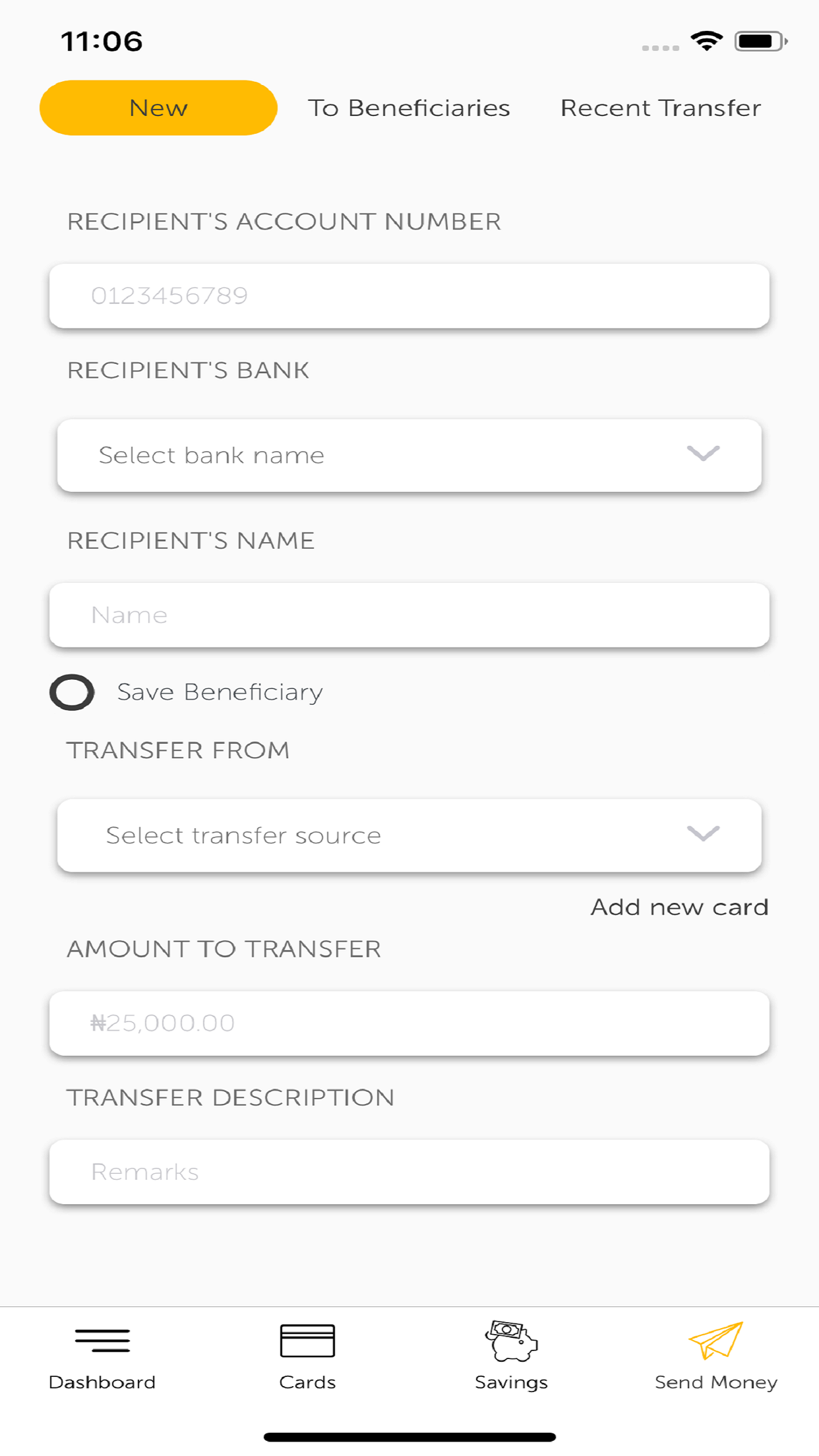
Task: Open the Select transfer source dropdown
Action: 409,835
